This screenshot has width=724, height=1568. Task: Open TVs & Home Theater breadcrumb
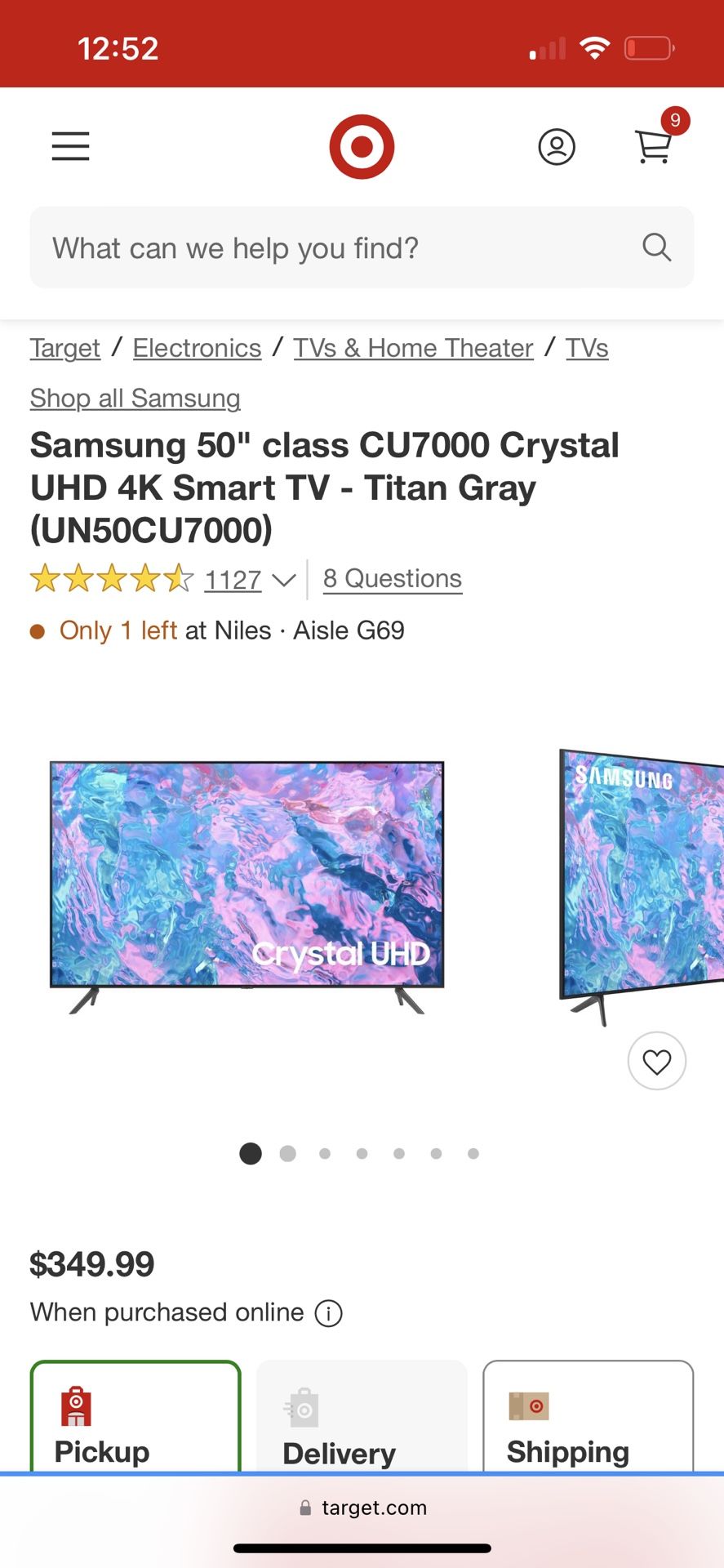pyautogui.click(x=413, y=348)
